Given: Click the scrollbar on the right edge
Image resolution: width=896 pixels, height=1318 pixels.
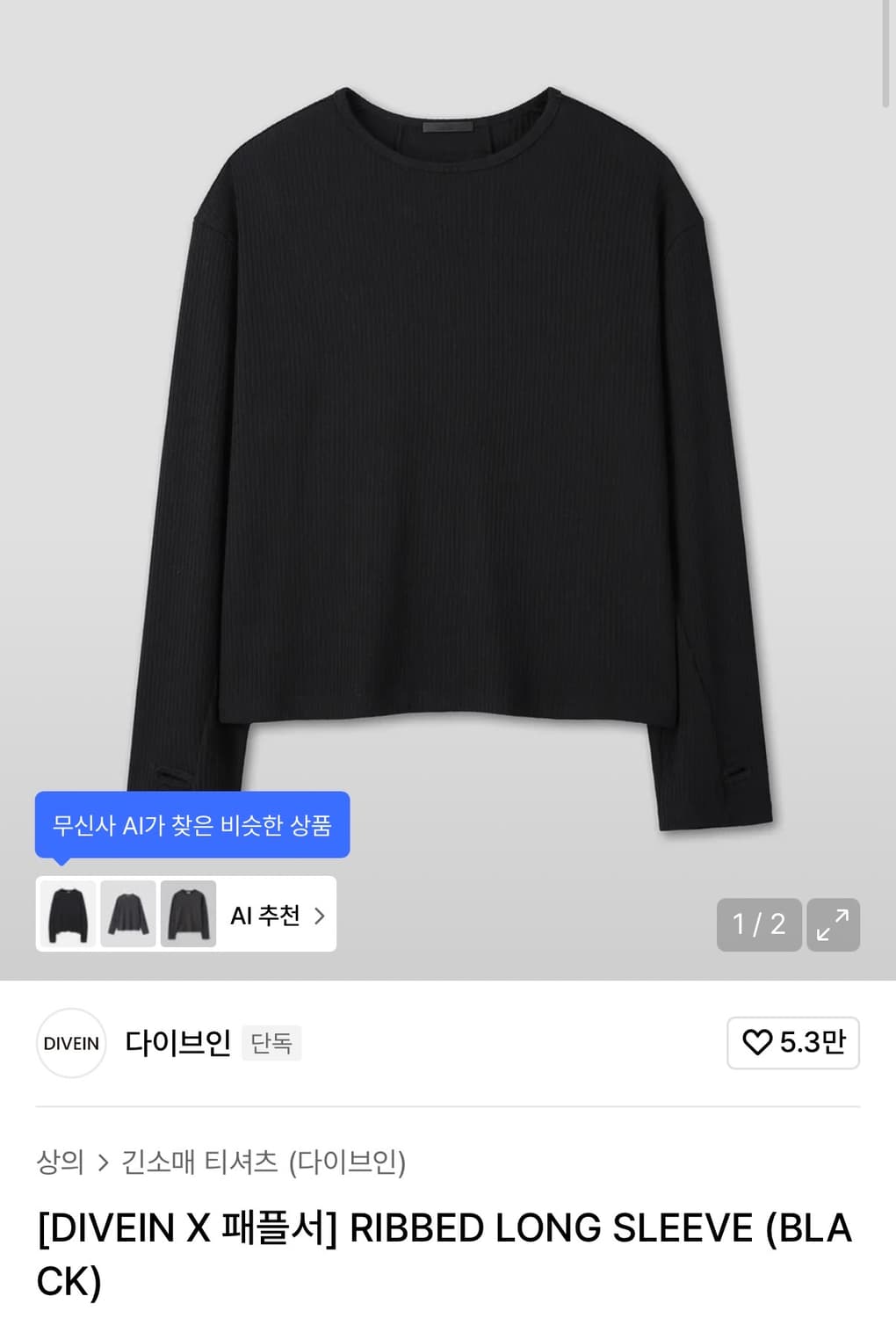Looking at the screenshot, I should [x=886, y=53].
